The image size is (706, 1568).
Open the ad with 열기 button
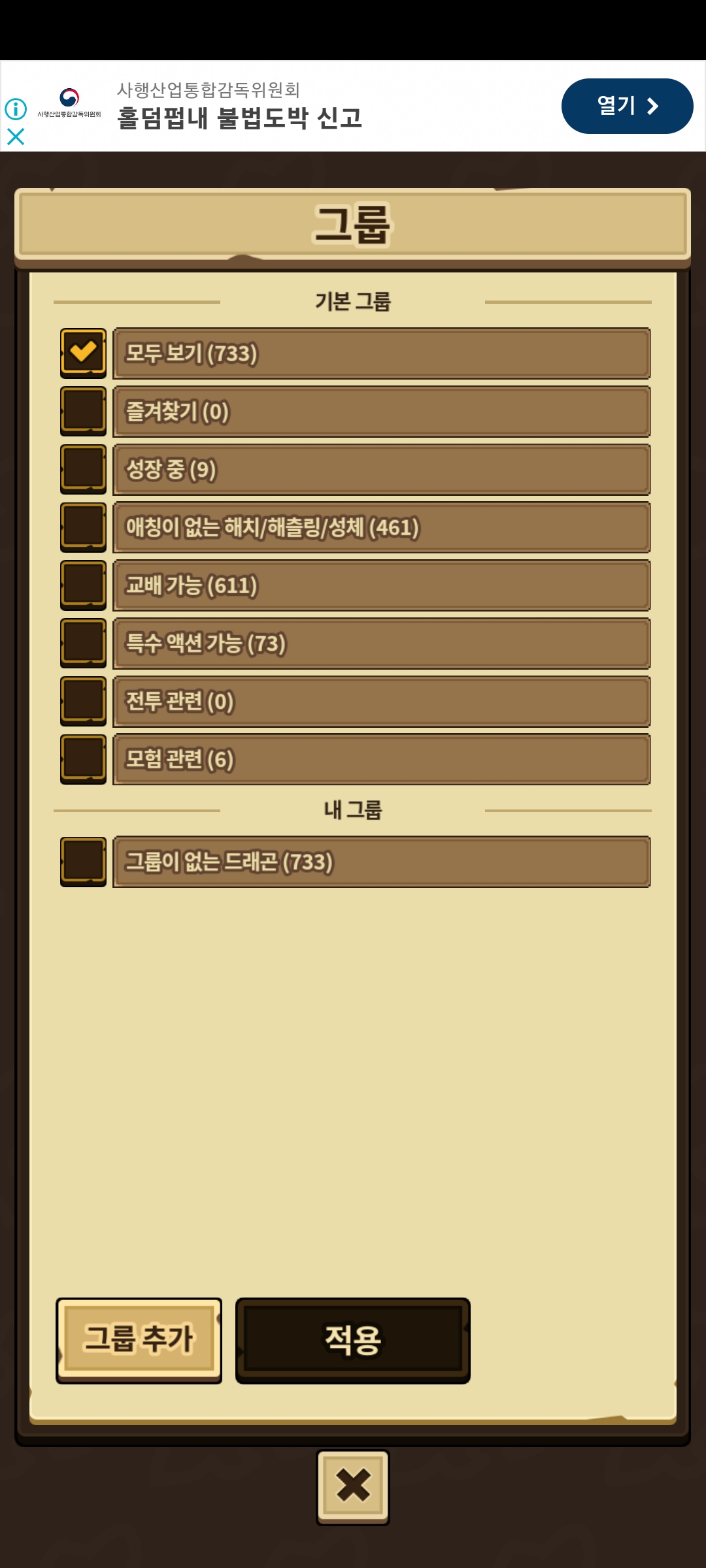626,106
